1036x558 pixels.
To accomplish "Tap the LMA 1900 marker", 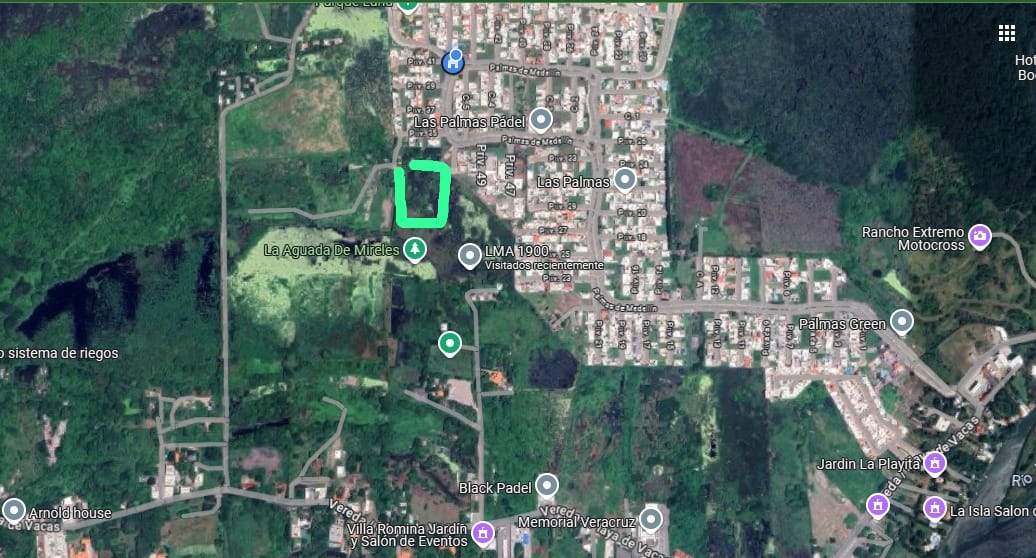I will click(x=470, y=257).
